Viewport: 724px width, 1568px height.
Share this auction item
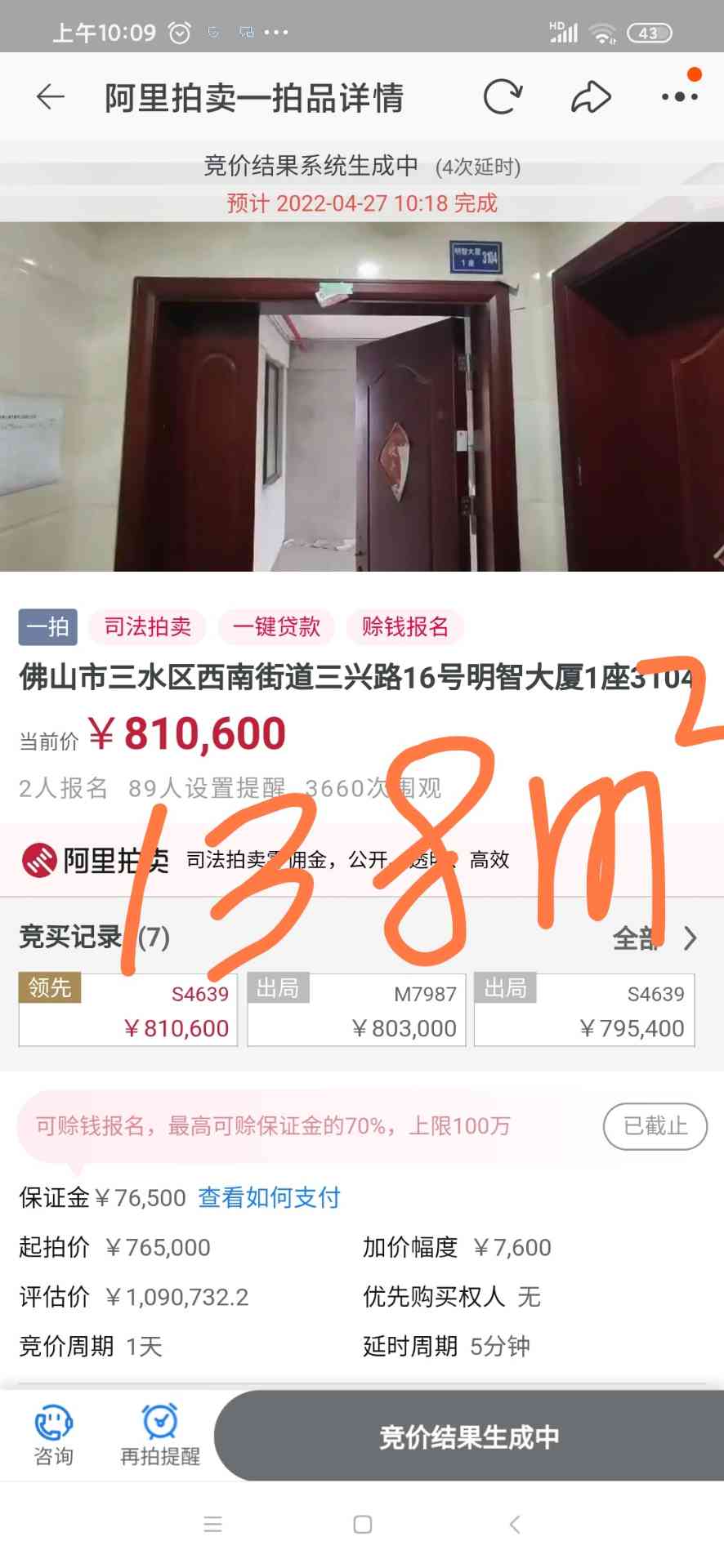point(590,97)
